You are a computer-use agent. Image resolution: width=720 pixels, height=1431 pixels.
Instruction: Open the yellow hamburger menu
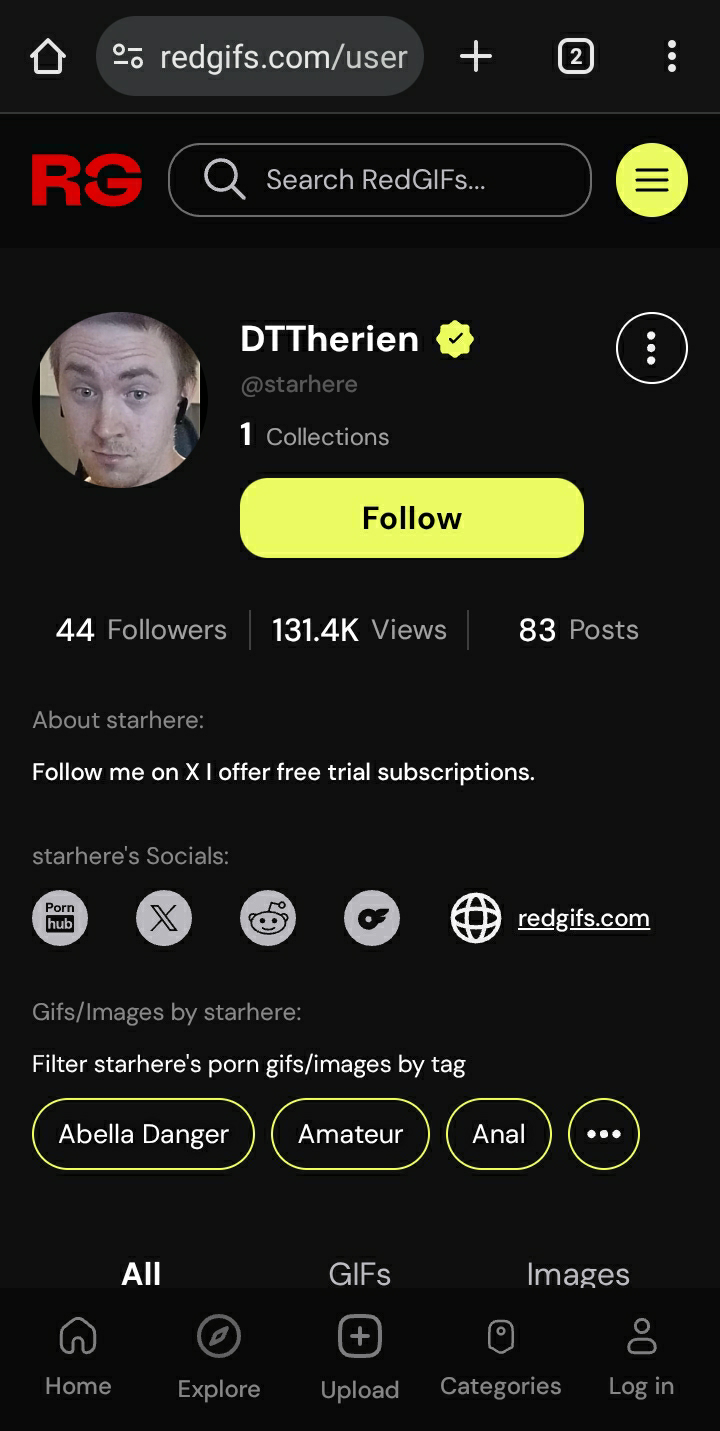[651, 180]
